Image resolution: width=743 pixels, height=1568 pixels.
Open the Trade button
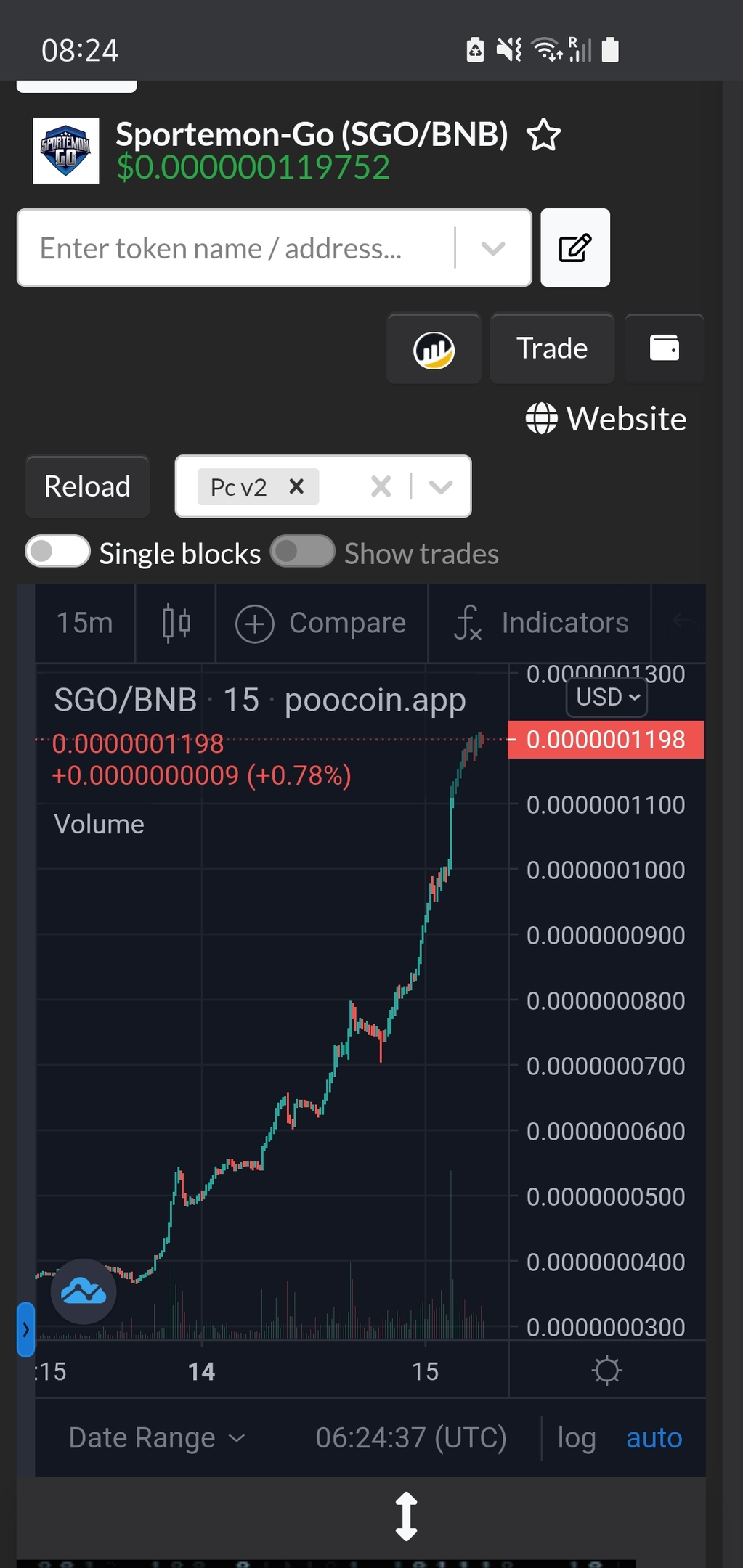pyautogui.click(x=552, y=348)
